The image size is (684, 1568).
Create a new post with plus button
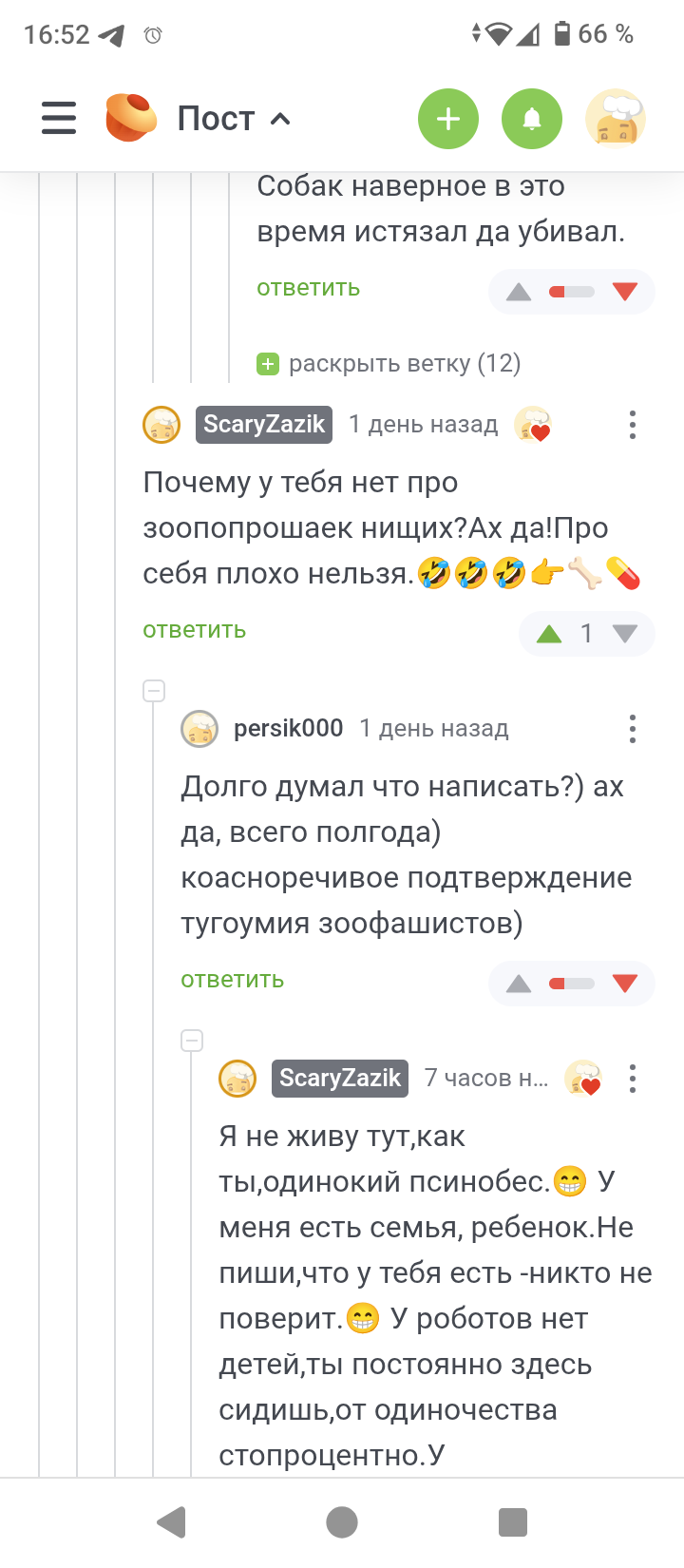point(448,119)
